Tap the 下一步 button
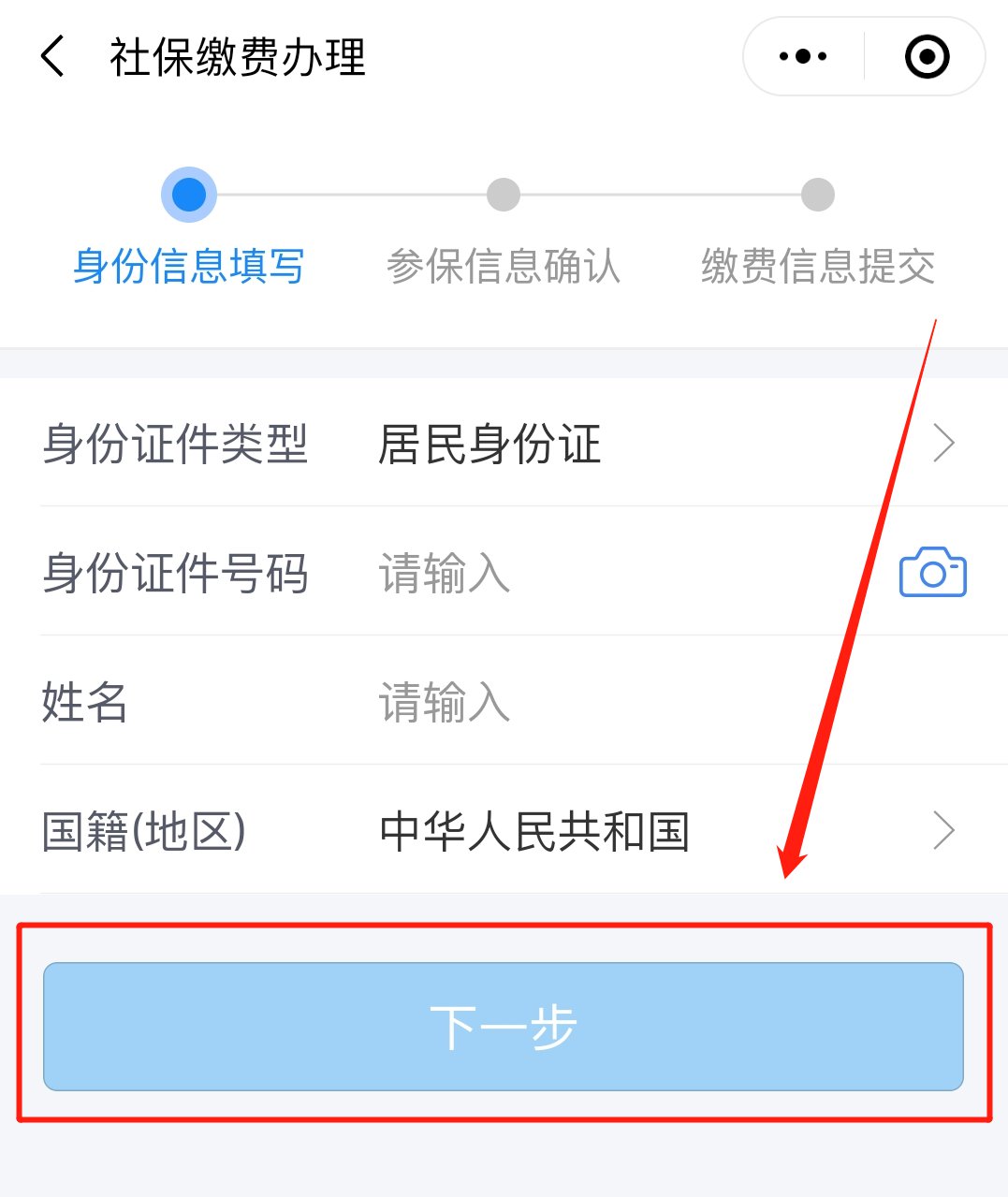Image resolution: width=1008 pixels, height=1197 pixels. click(x=504, y=1027)
